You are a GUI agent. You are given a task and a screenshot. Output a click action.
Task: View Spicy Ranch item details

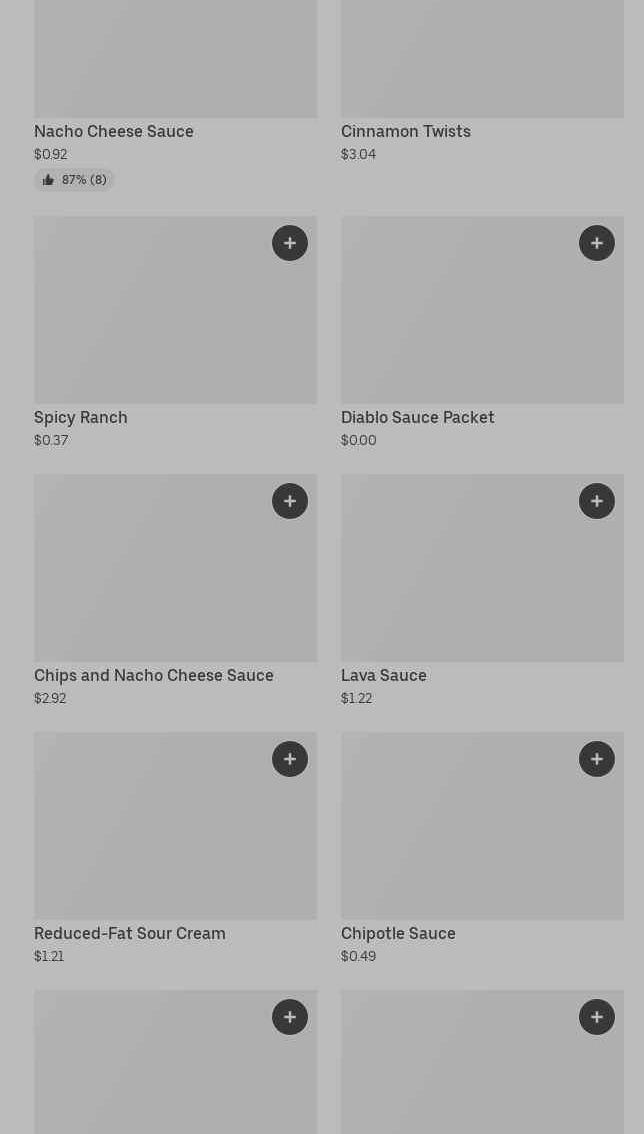click(175, 333)
